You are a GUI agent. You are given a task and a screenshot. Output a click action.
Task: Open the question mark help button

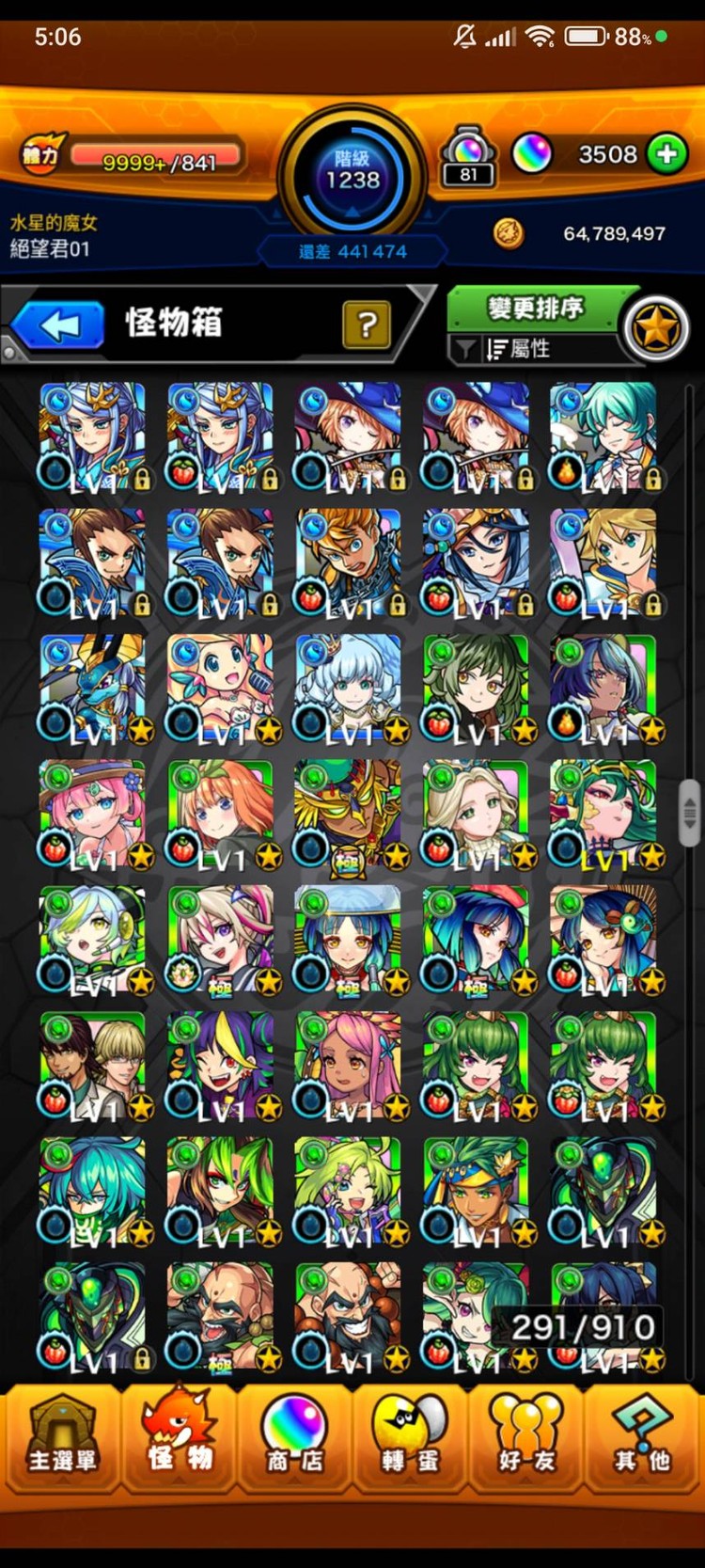367,325
